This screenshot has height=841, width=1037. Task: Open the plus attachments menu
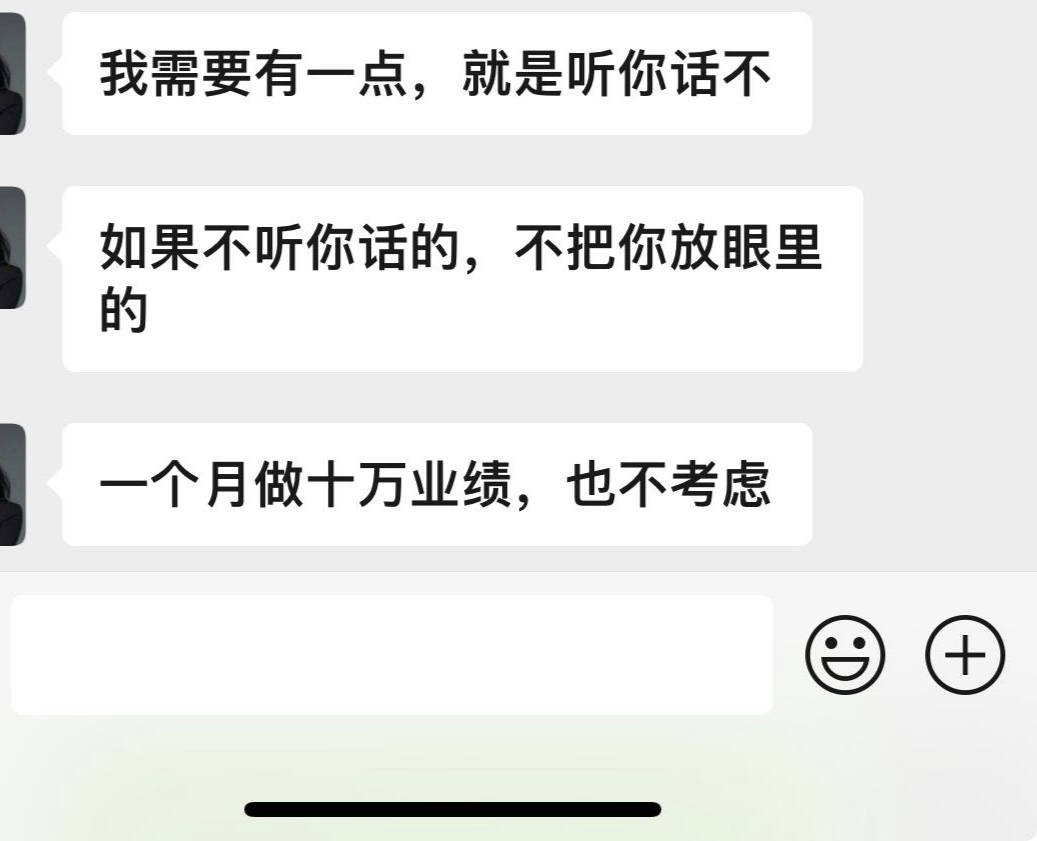[x=964, y=655]
